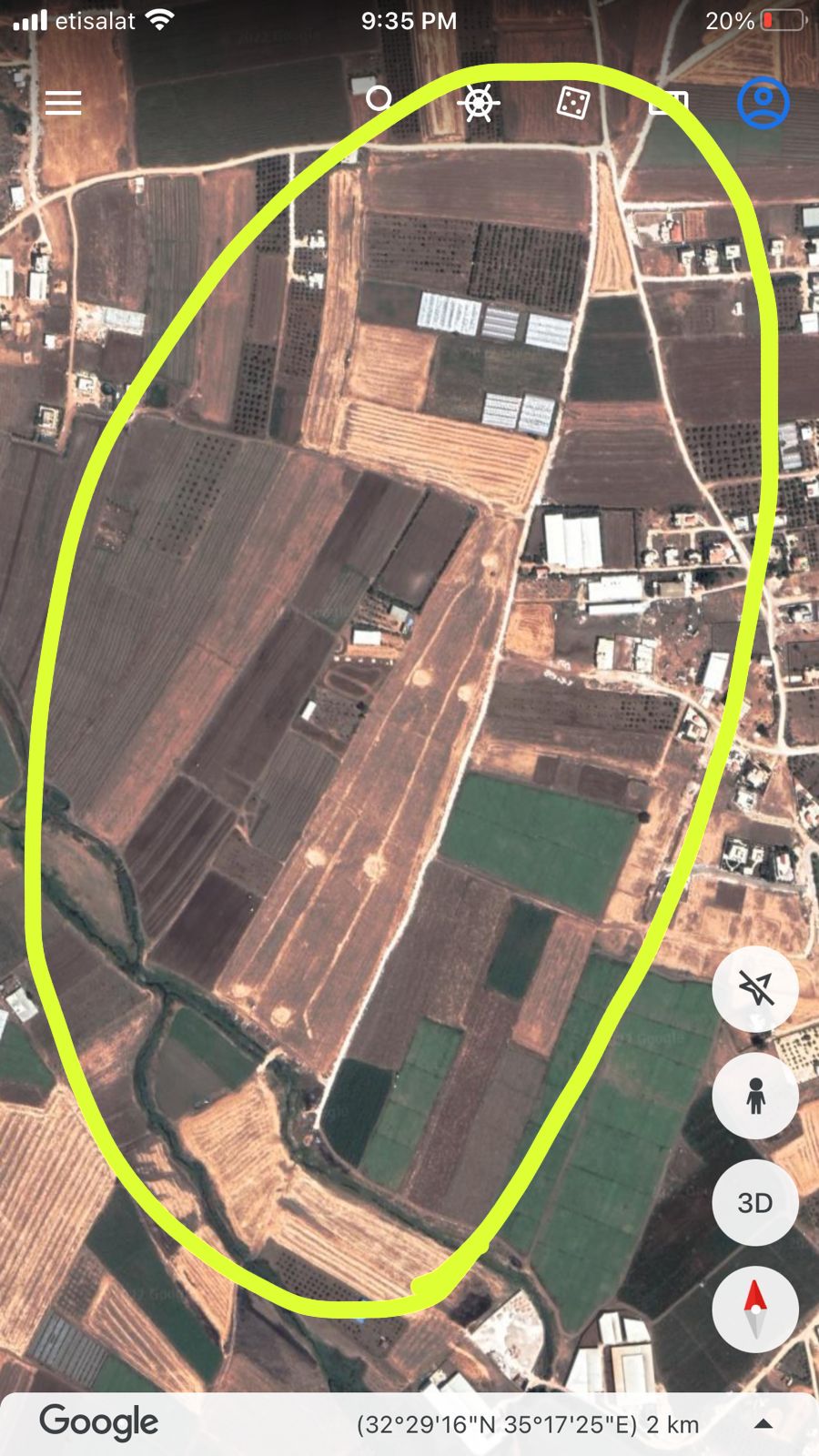Open the account profile avatar

click(763, 103)
